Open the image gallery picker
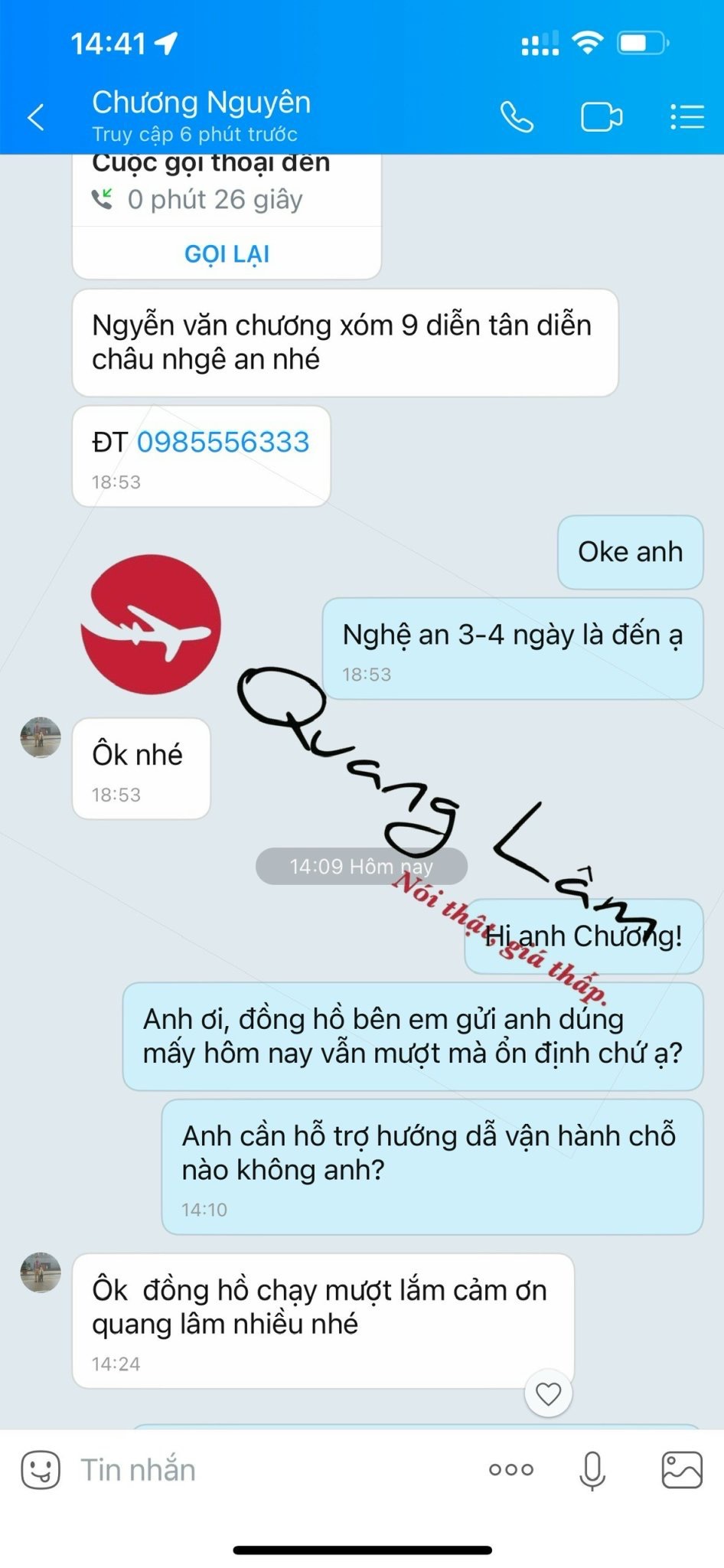 coord(681,1469)
